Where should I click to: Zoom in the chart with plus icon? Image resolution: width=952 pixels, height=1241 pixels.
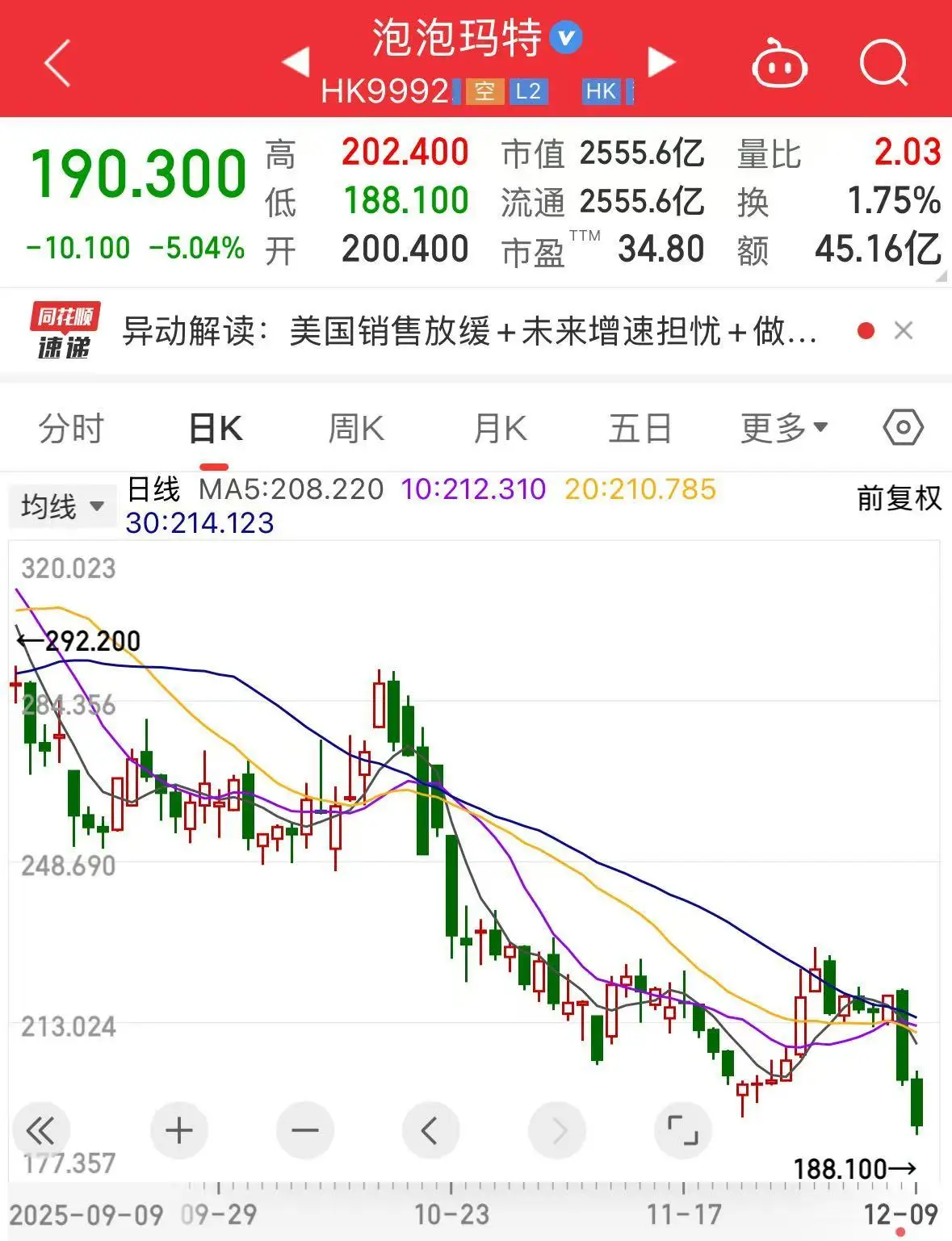click(x=179, y=1130)
